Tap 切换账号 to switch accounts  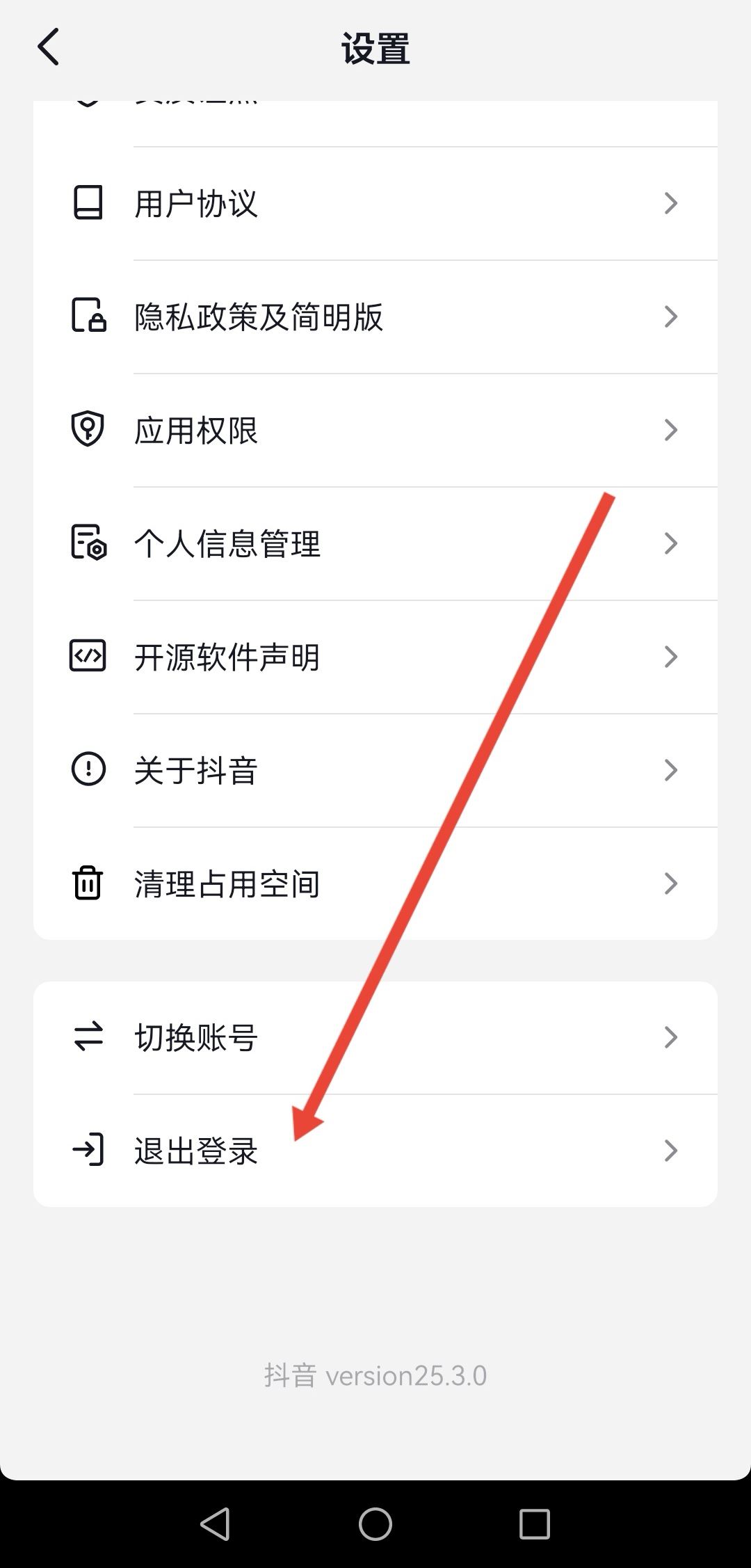pyautogui.click(x=195, y=1037)
